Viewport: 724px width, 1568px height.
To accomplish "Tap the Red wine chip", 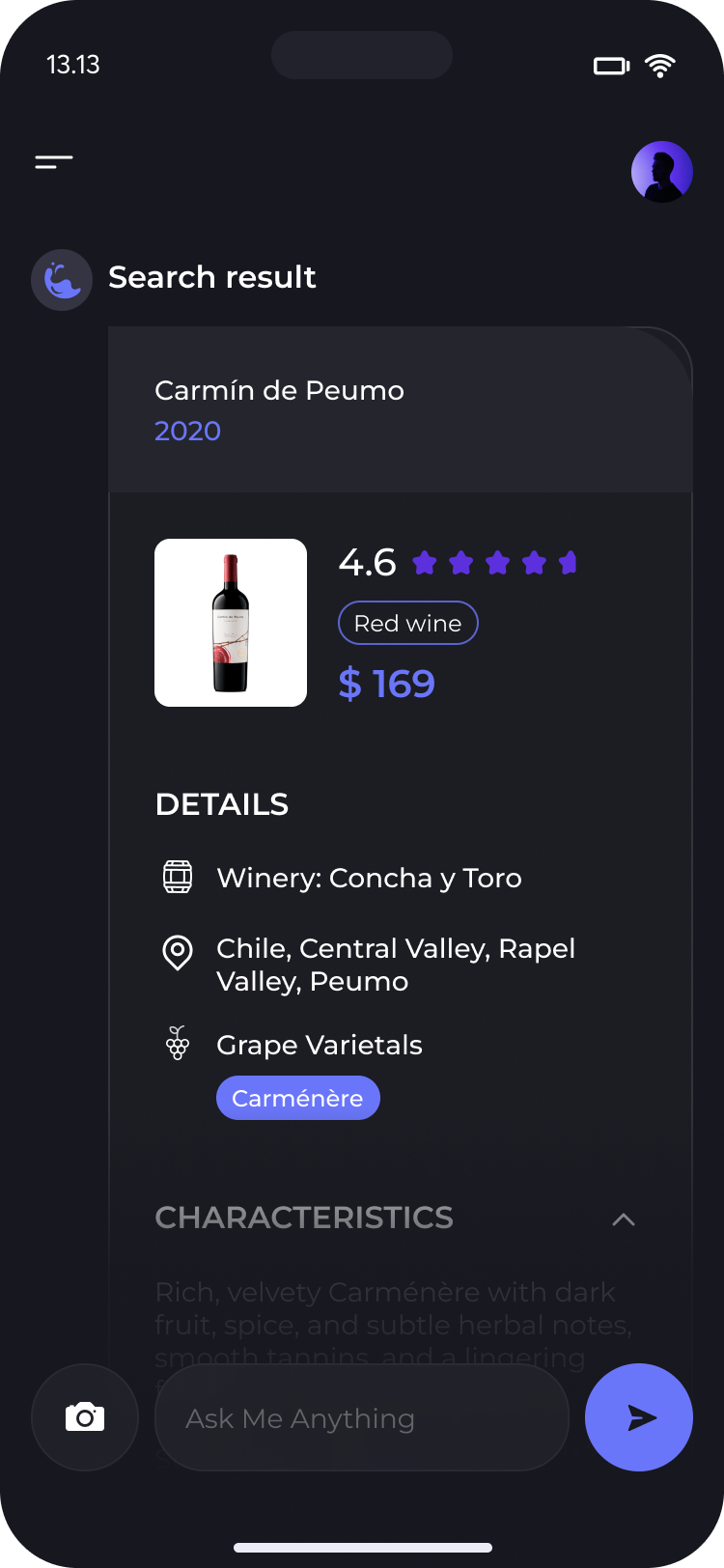I will (x=407, y=624).
